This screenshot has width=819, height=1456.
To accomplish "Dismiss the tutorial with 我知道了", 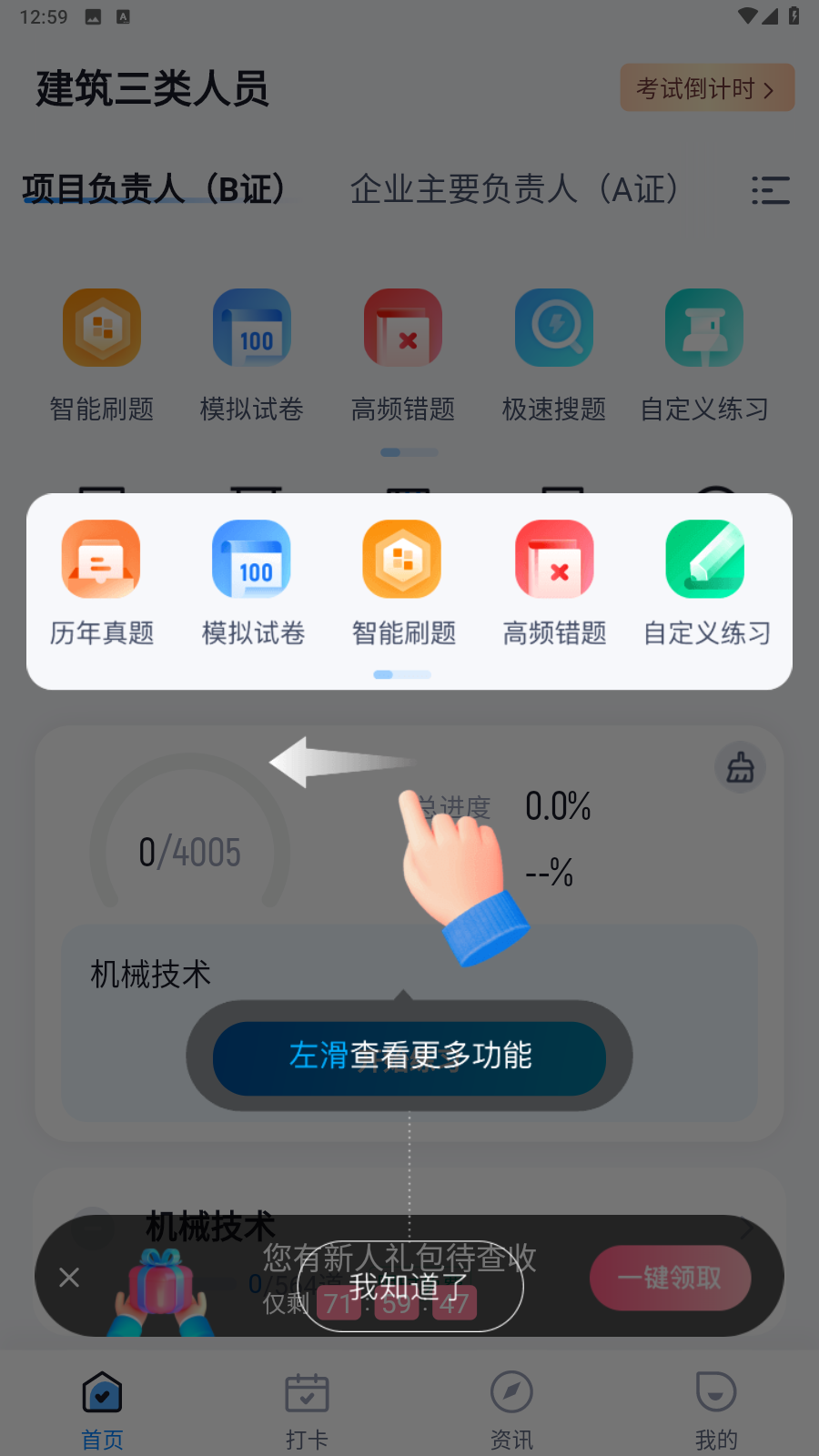I will pos(409,1287).
